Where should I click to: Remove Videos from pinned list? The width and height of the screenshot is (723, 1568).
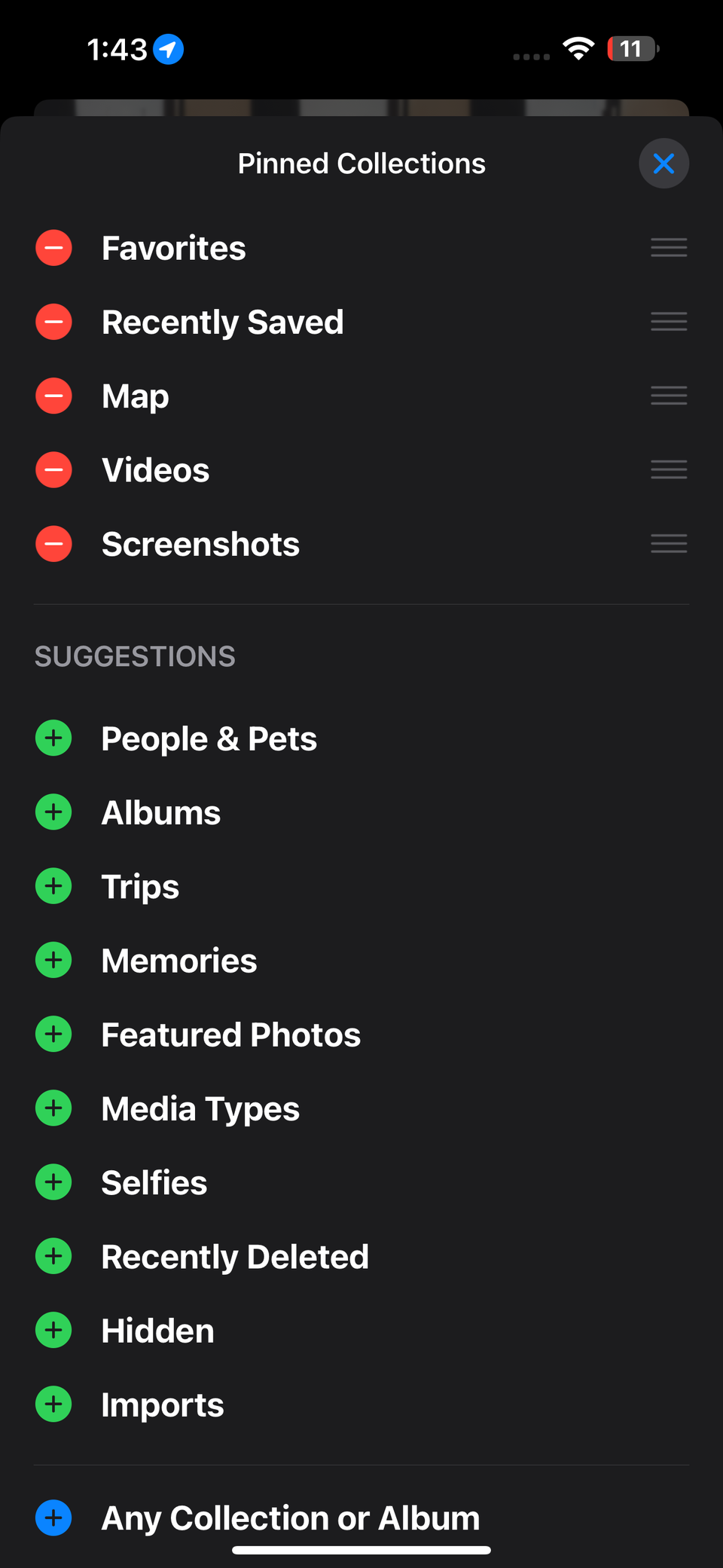pos(53,469)
